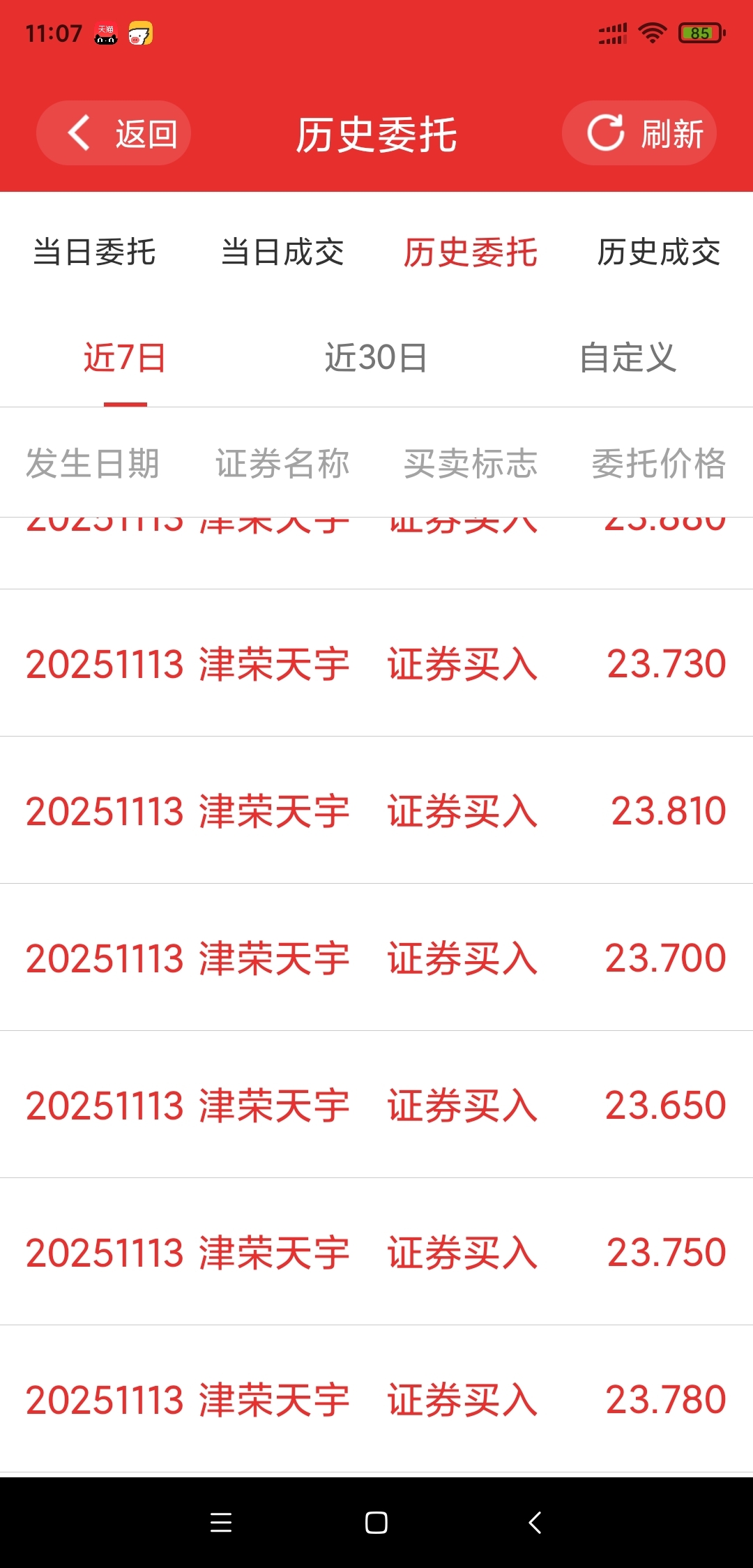Viewport: 753px width, 1568px height.
Task: Switch to the 当日委托 tab
Action: 94,252
